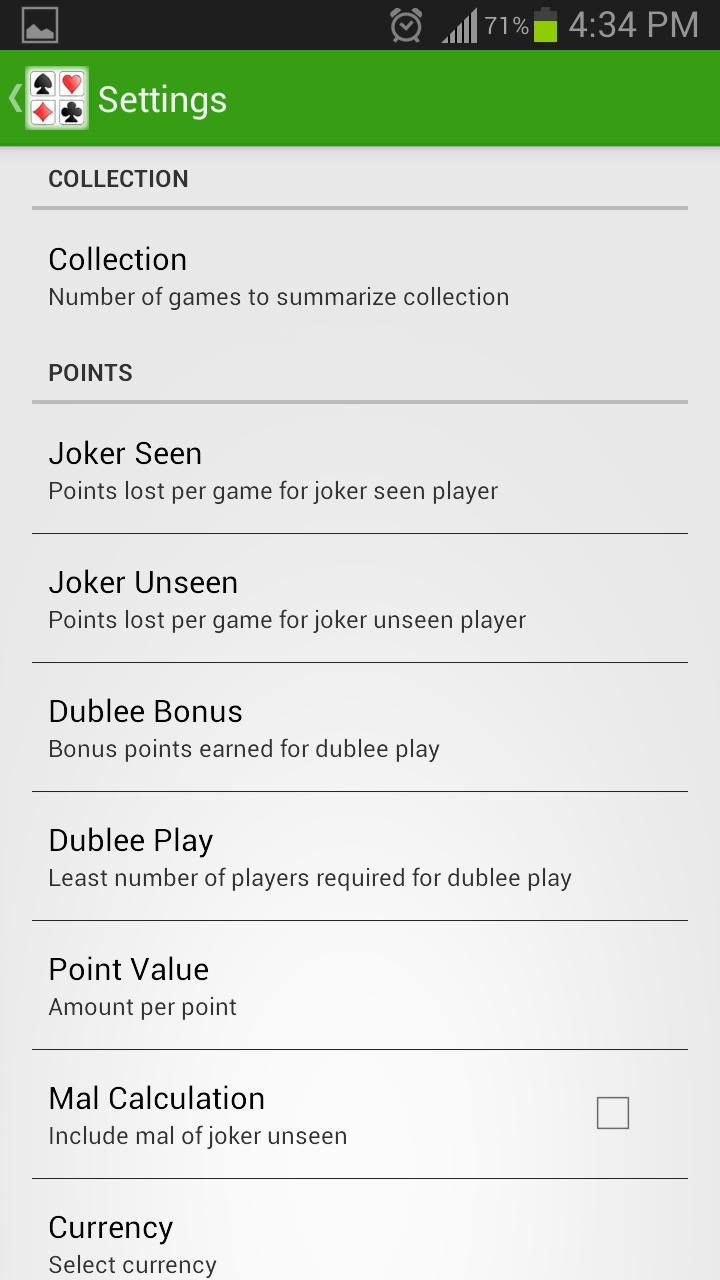Image resolution: width=720 pixels, height=1280 pixels.
Task: Tap the back chevron beside app icon
Action: (13, 97)
